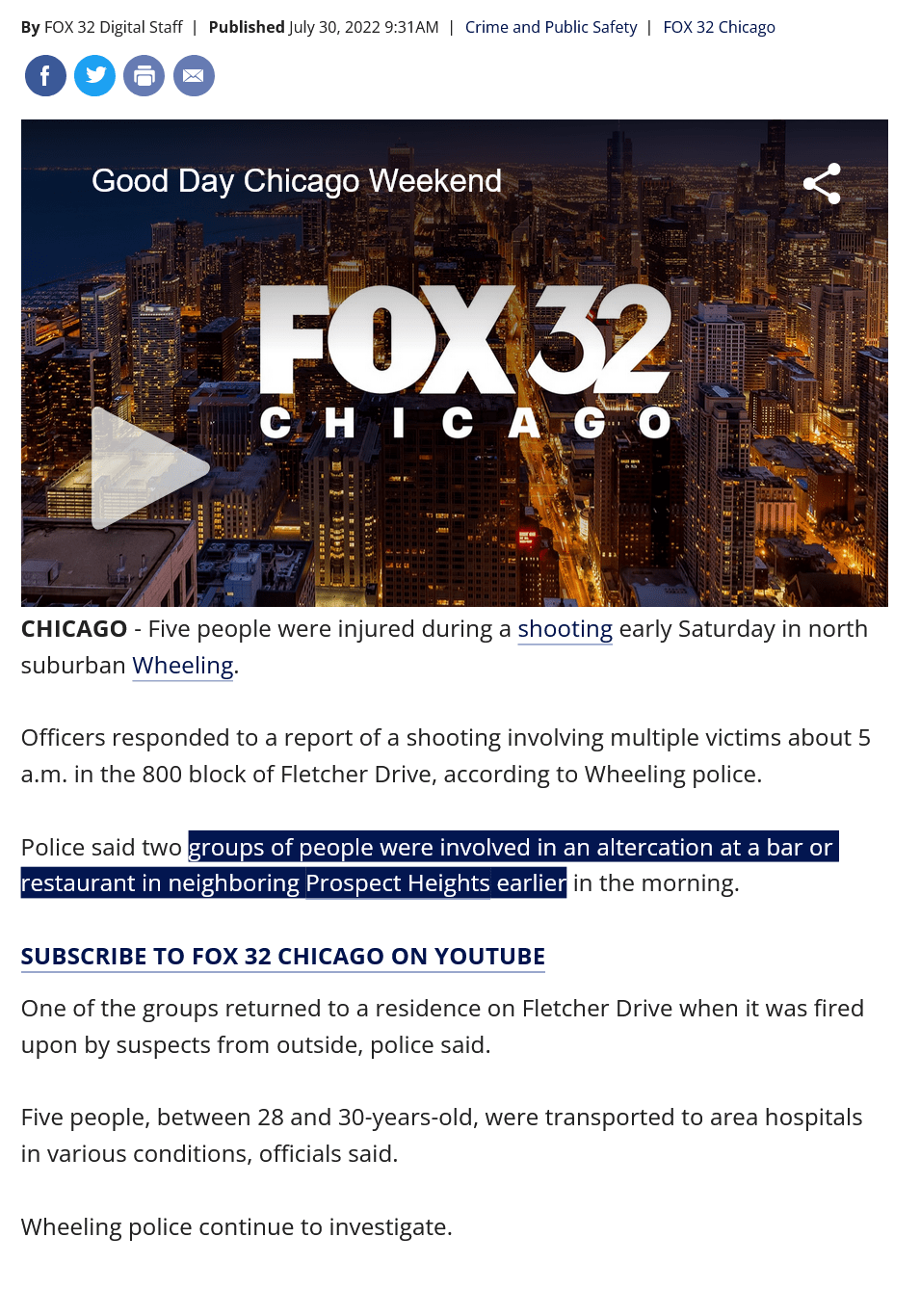This screenshot has height=1316, width=920.
Task: Follow the shooting link
Action: pyautogui.click(x=565, y=629)
